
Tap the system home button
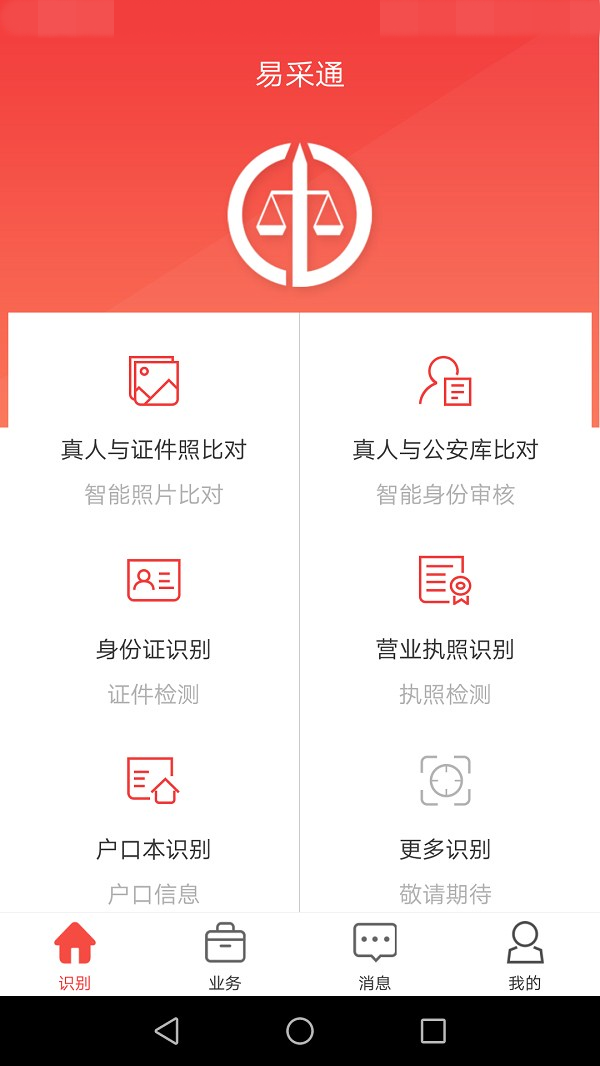point(300,1031)
